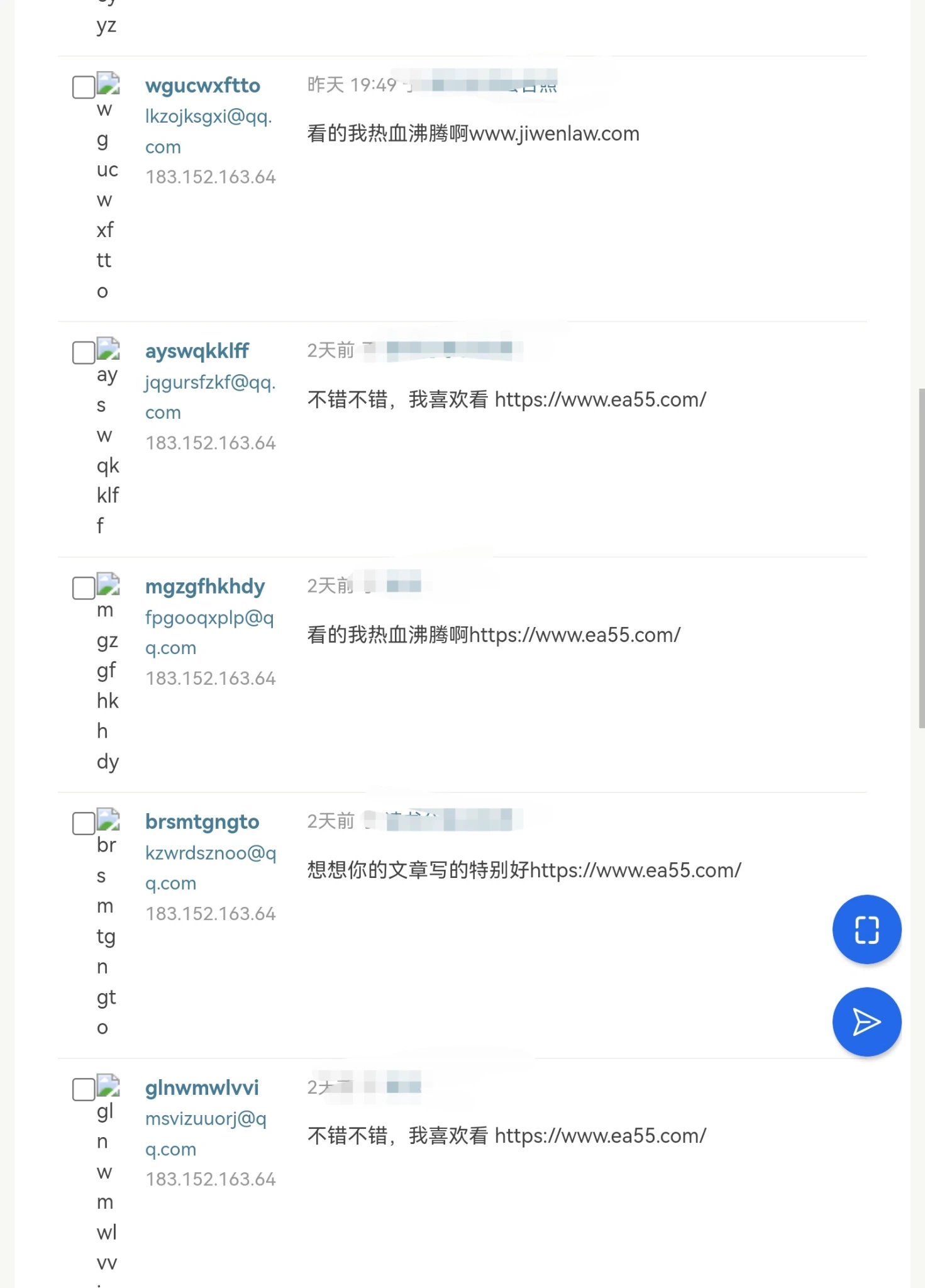The width and height of the screenshot is (925, 1288).
Task: Tap email jqgursfzkf@qq.com
Action: pyautogui.click(x=210, y=397)
